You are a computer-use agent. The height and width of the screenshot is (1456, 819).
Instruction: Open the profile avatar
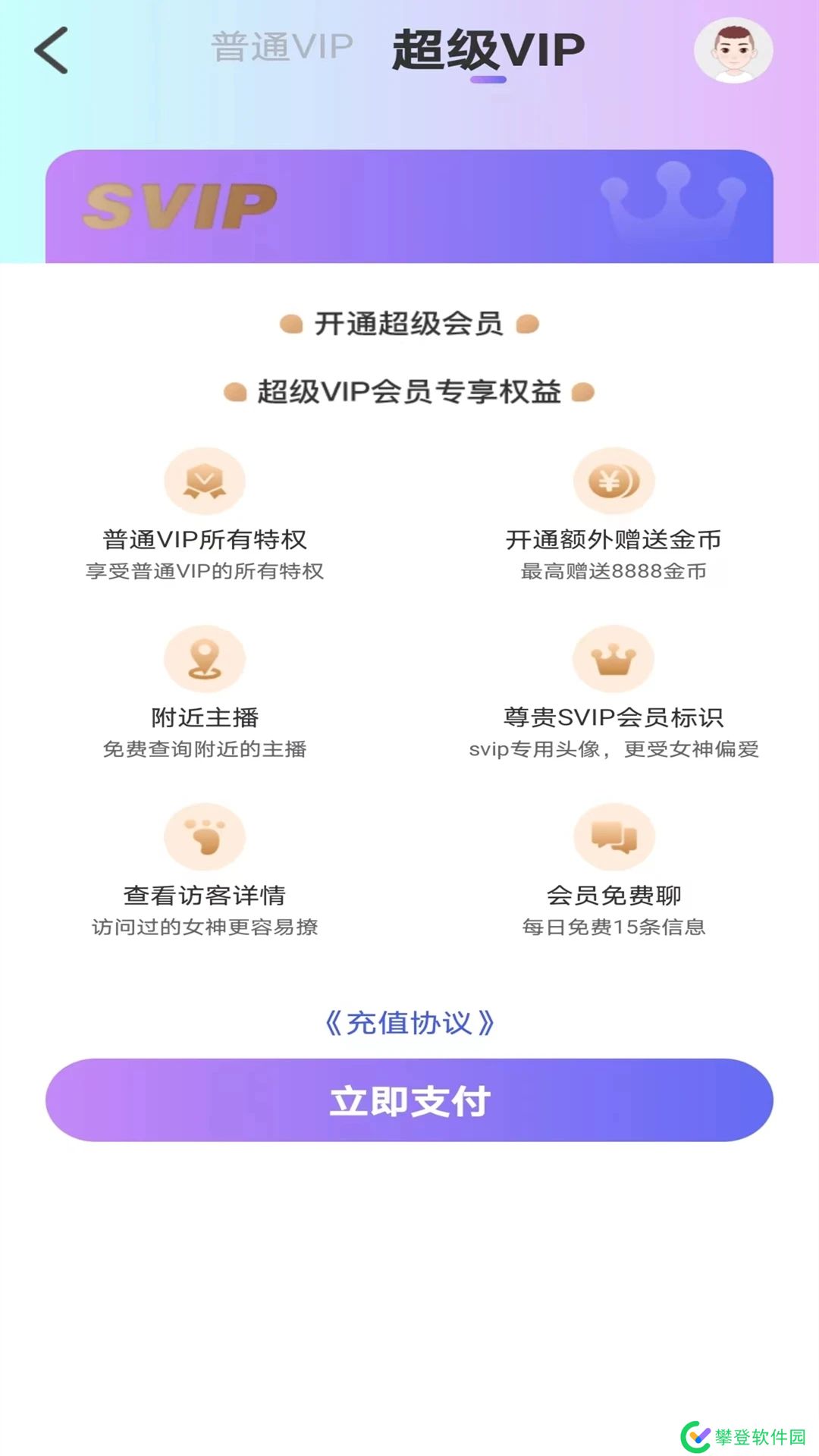(x=733, y=50)
